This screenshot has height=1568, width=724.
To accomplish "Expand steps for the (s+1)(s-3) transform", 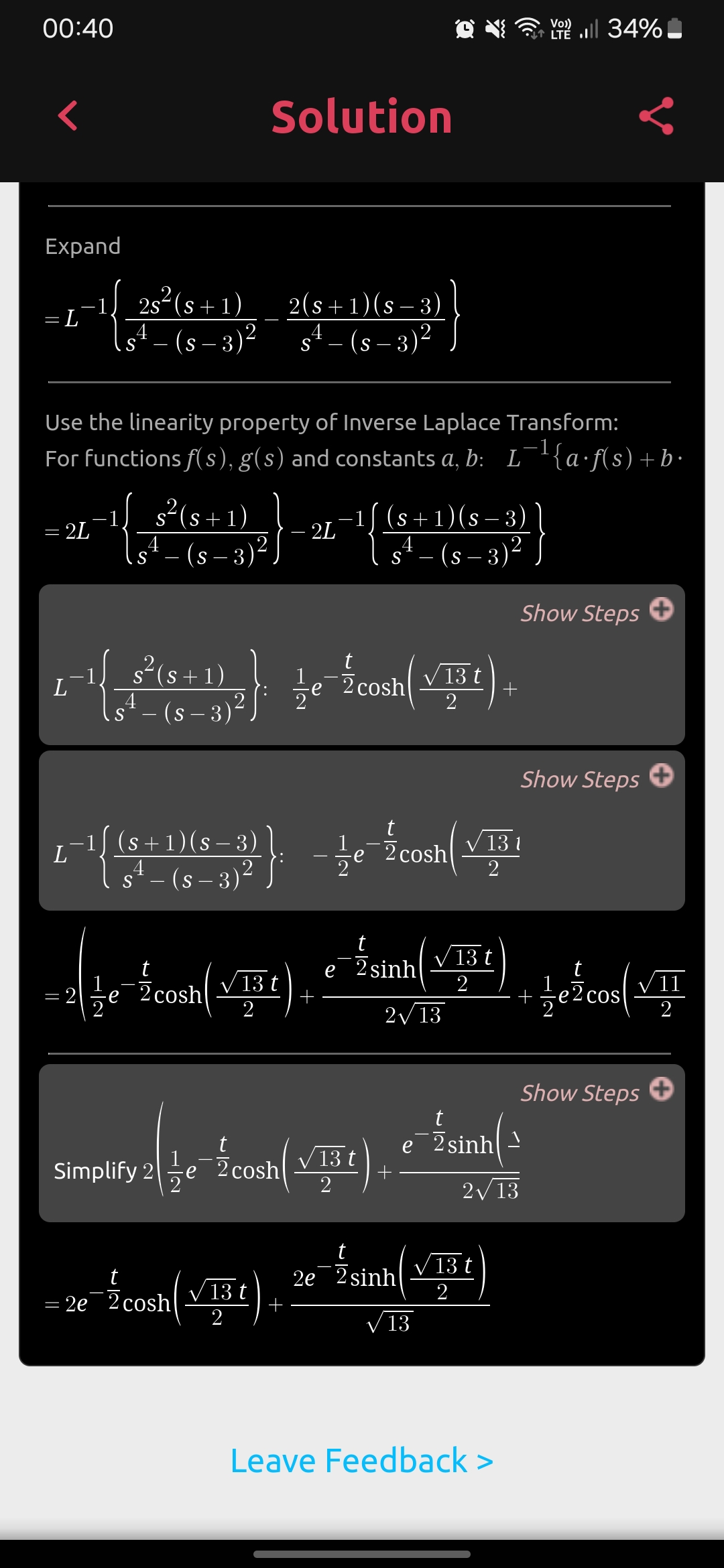I will click(x=581, y=779).
